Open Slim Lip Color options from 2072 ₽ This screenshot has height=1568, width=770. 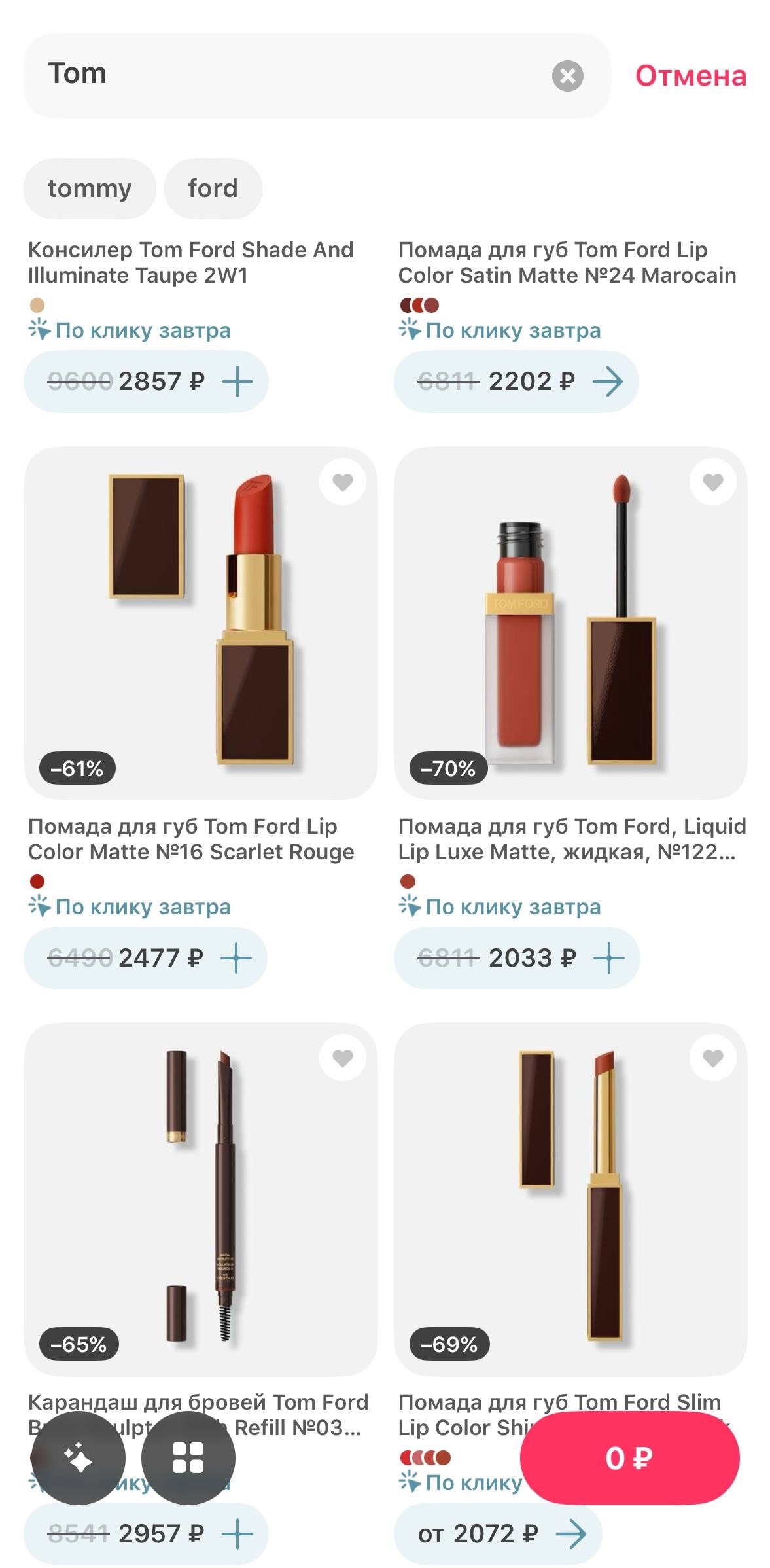(570, 1534)
